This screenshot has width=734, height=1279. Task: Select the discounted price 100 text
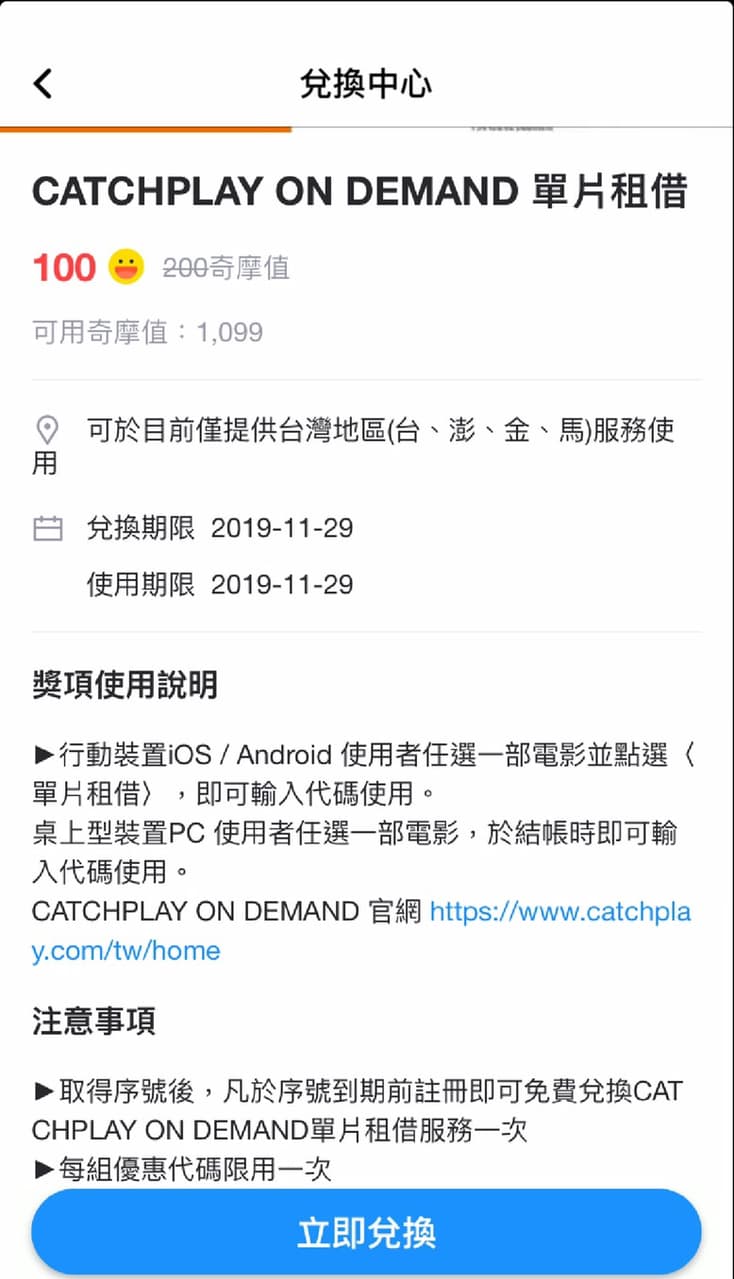(63, 267)
